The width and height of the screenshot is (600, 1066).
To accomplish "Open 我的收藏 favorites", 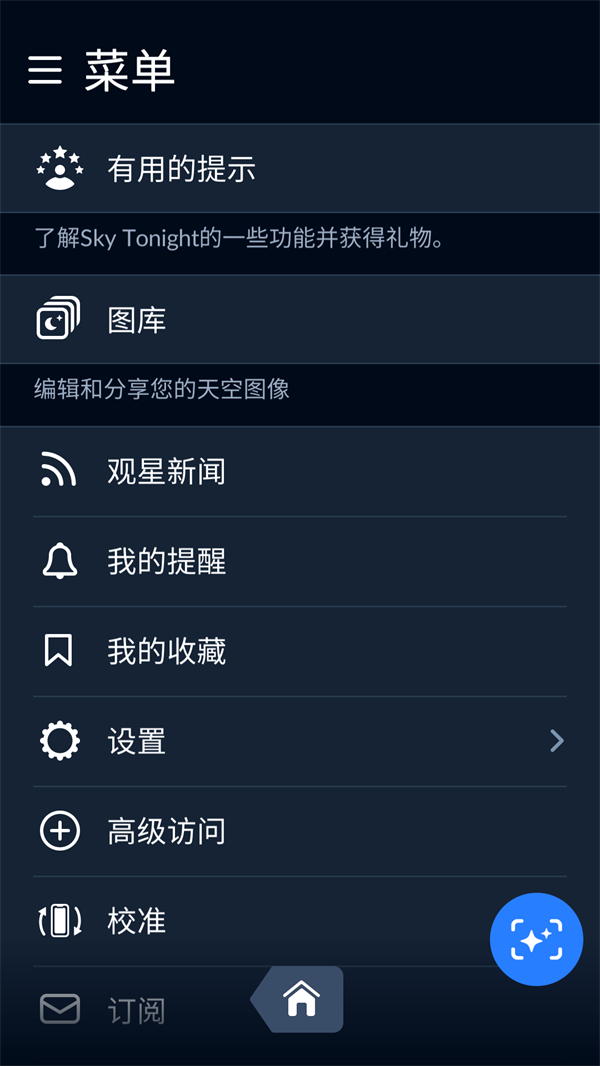I will [166, 651].
